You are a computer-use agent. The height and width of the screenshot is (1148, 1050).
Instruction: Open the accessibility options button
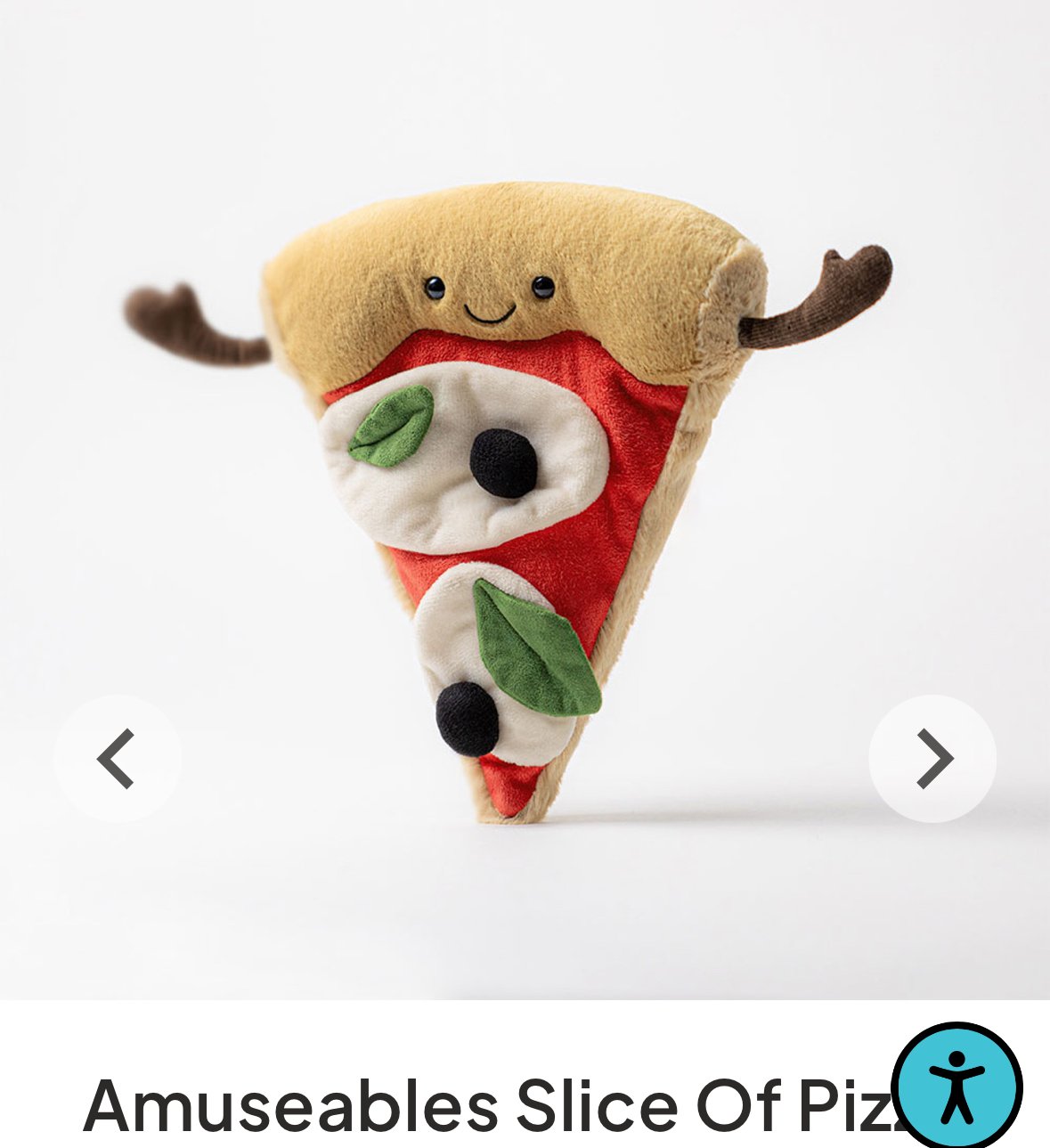[x=956, y=1087]
